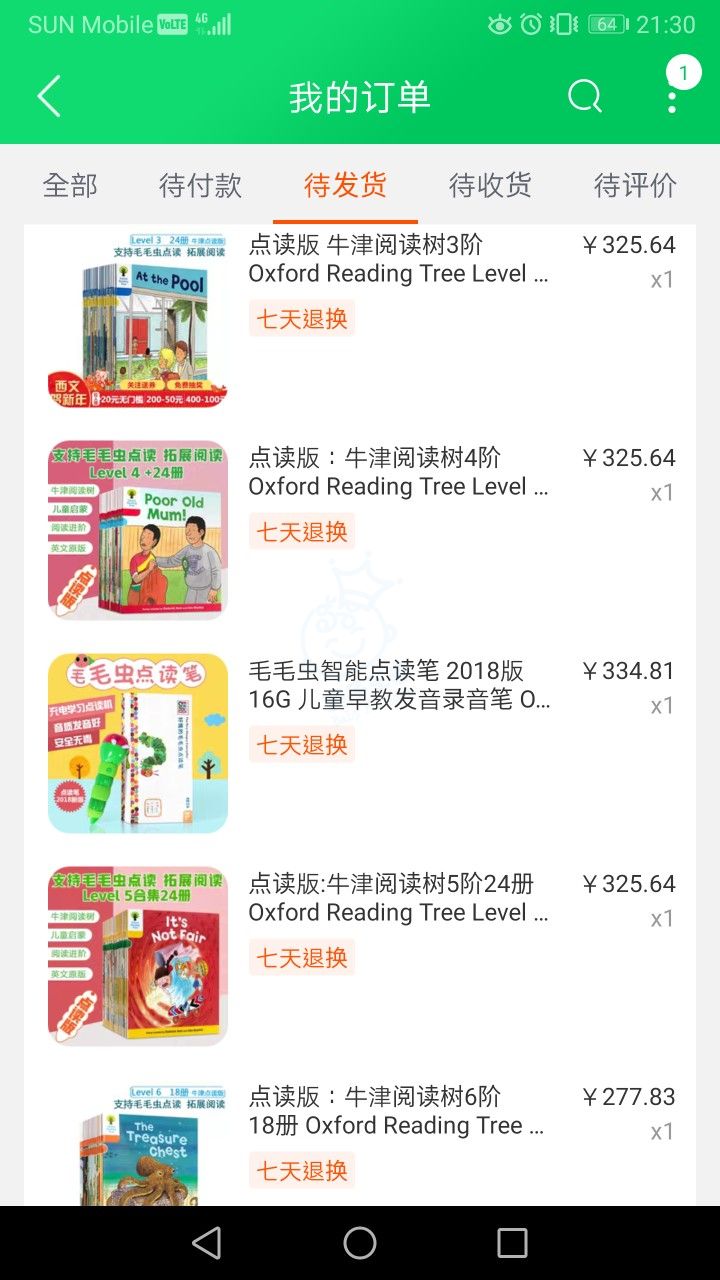Open the 牛津阅读树6阶 18册 order item

tap(398, 1111)
